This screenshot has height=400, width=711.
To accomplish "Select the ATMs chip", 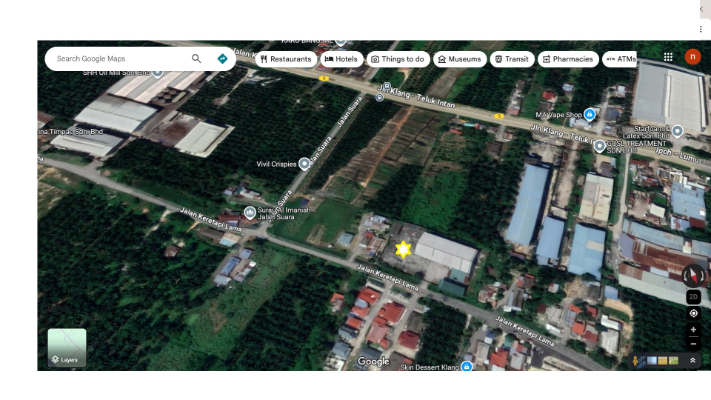I will tap(620, 59).
